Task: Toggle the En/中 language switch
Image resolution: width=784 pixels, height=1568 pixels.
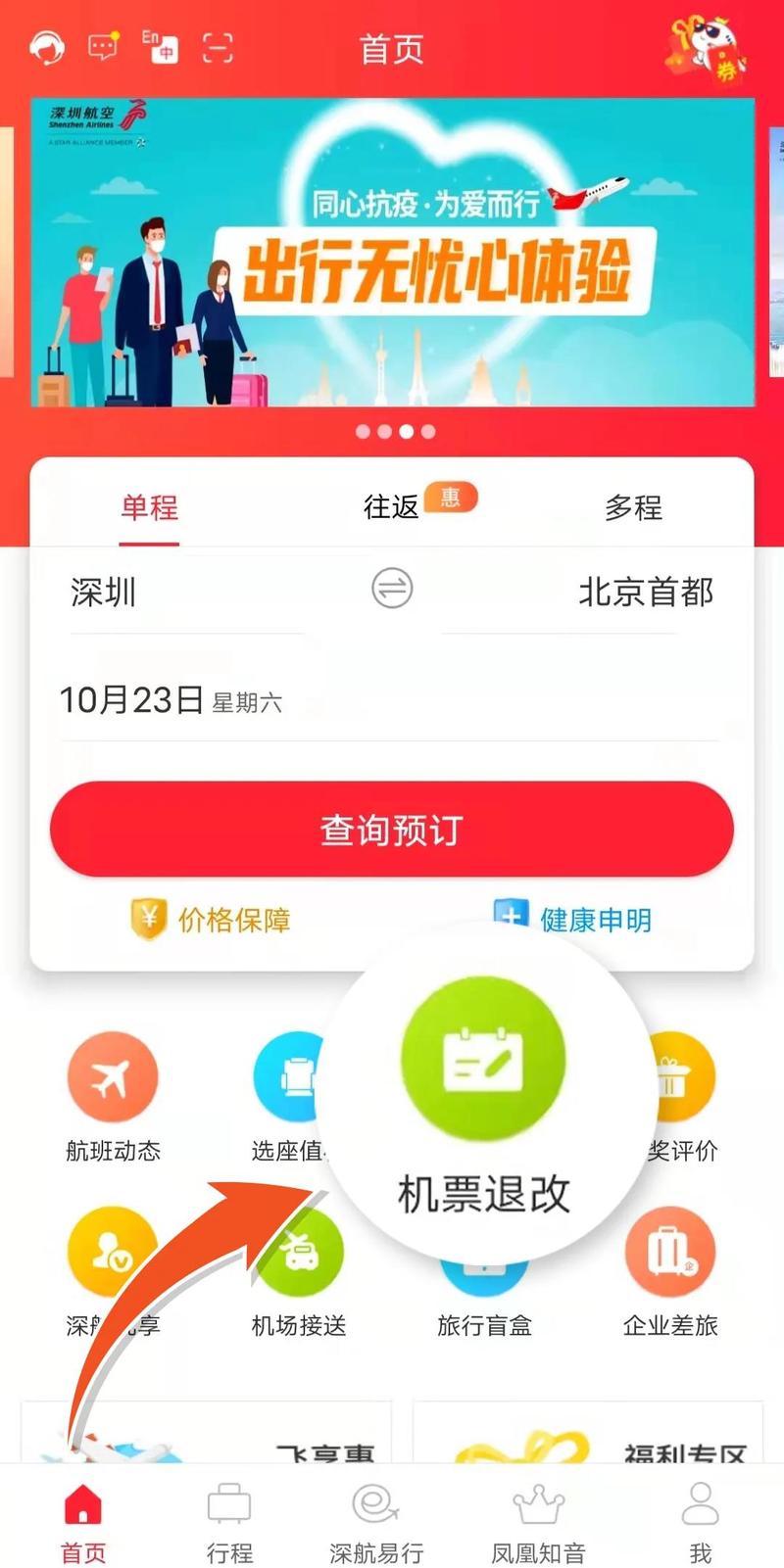Action: point(159,48)
